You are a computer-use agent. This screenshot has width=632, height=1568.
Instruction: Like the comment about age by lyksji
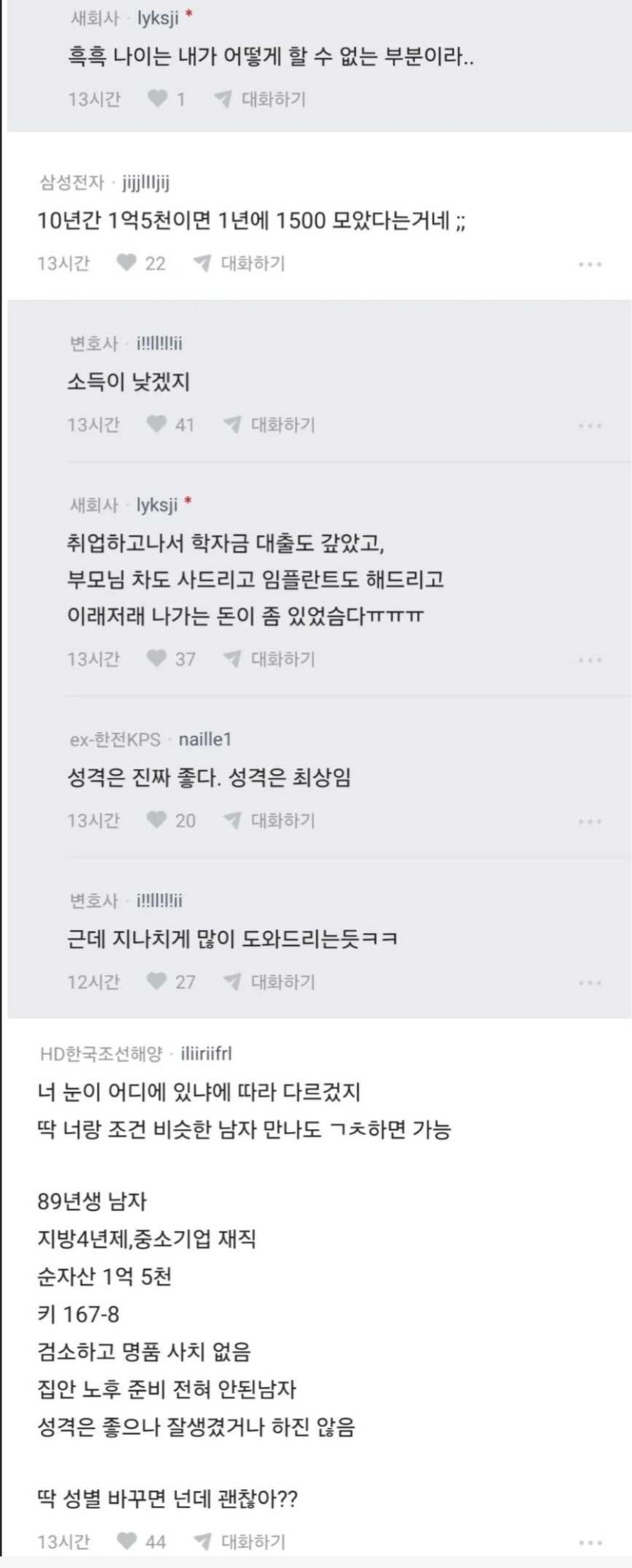pyautogui.click(x=157, y=98)
